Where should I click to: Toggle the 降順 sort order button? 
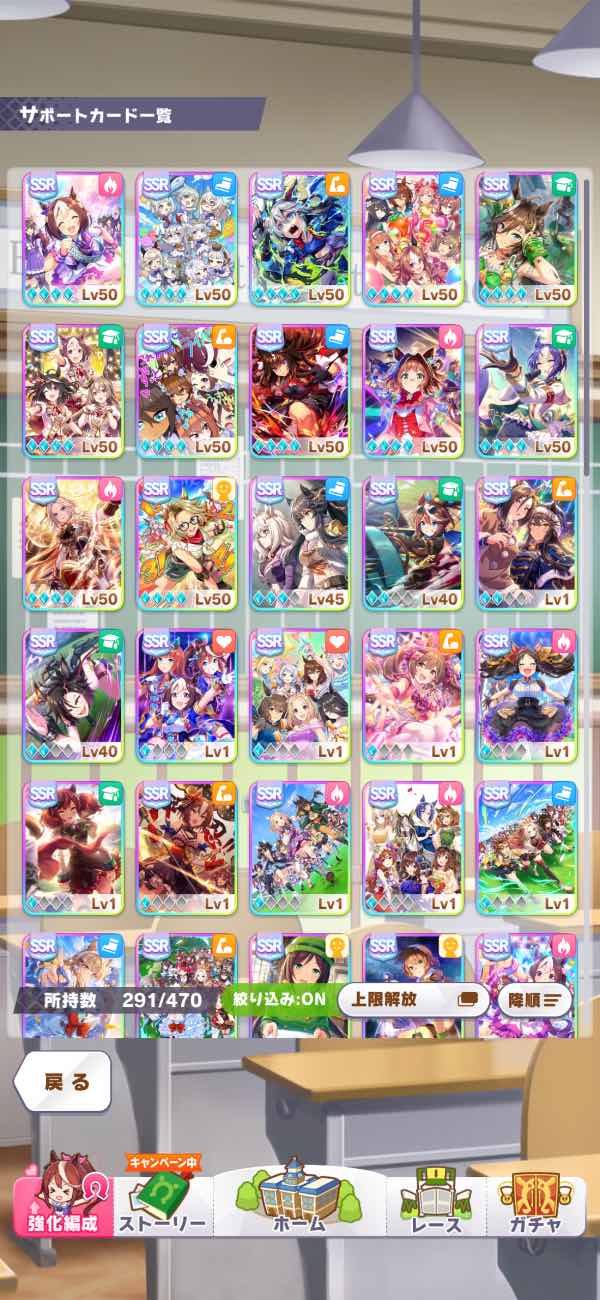tap(535, 999)
